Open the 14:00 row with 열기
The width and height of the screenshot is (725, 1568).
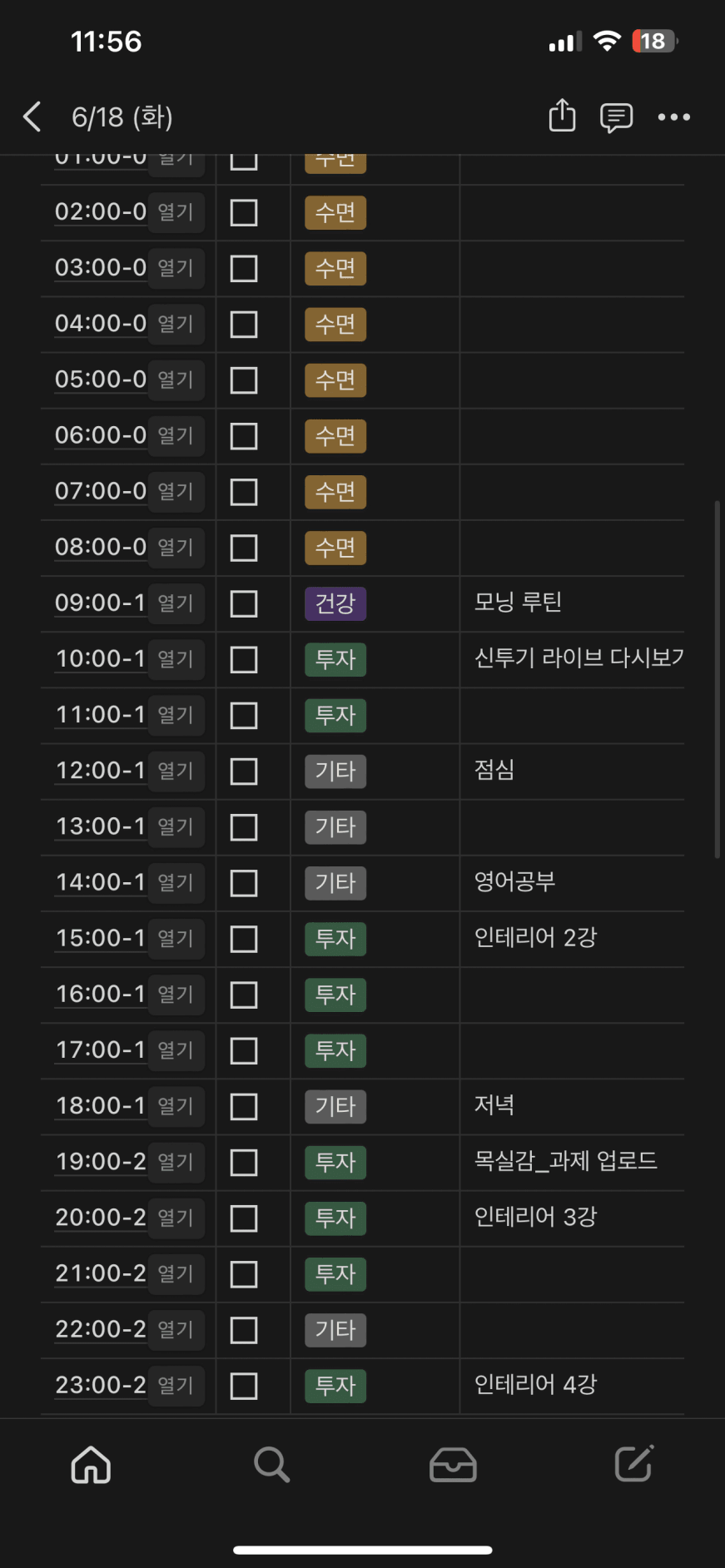pos(176,882)
